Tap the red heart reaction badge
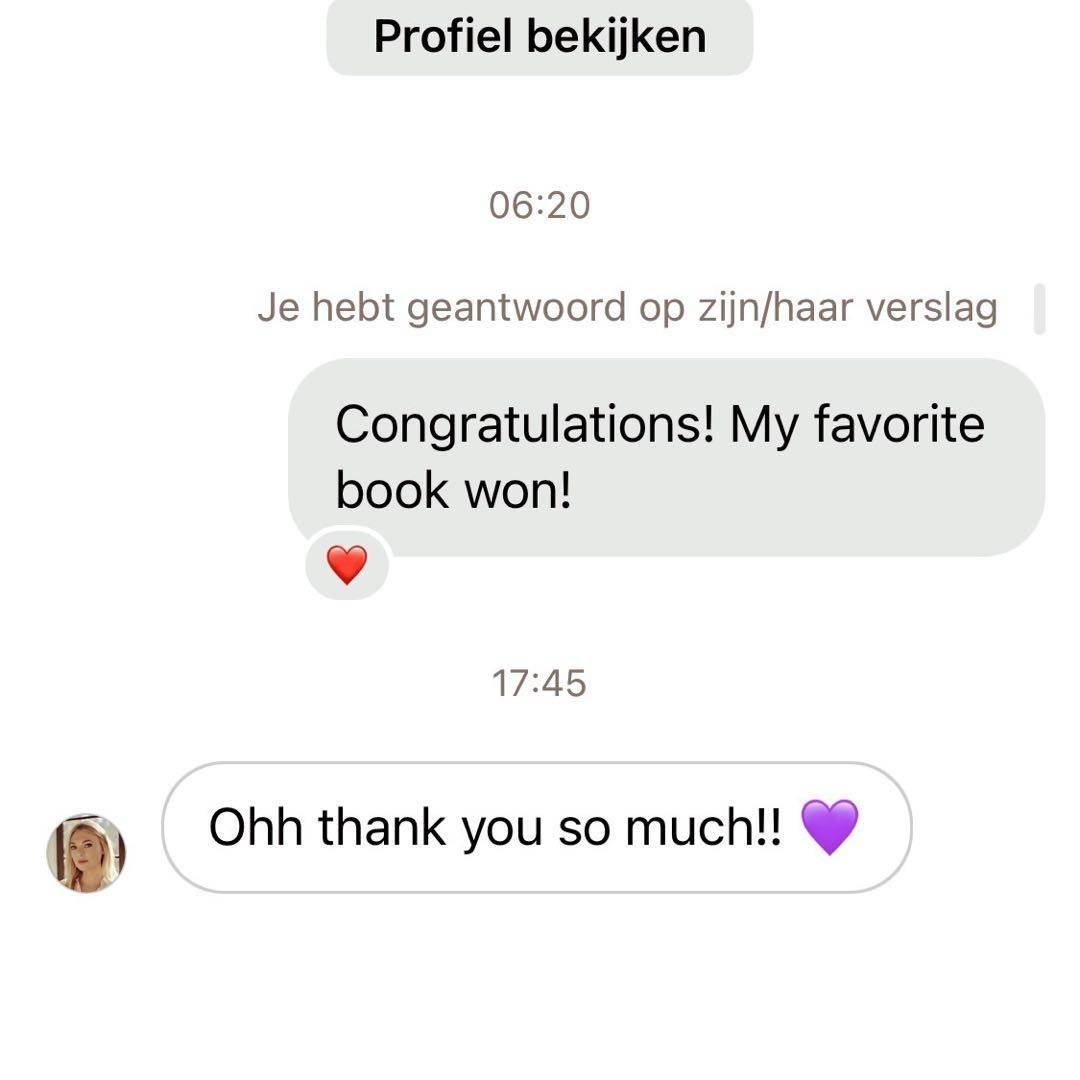This screenshot has height=1080, width=1080. click(x=347, y=566)
